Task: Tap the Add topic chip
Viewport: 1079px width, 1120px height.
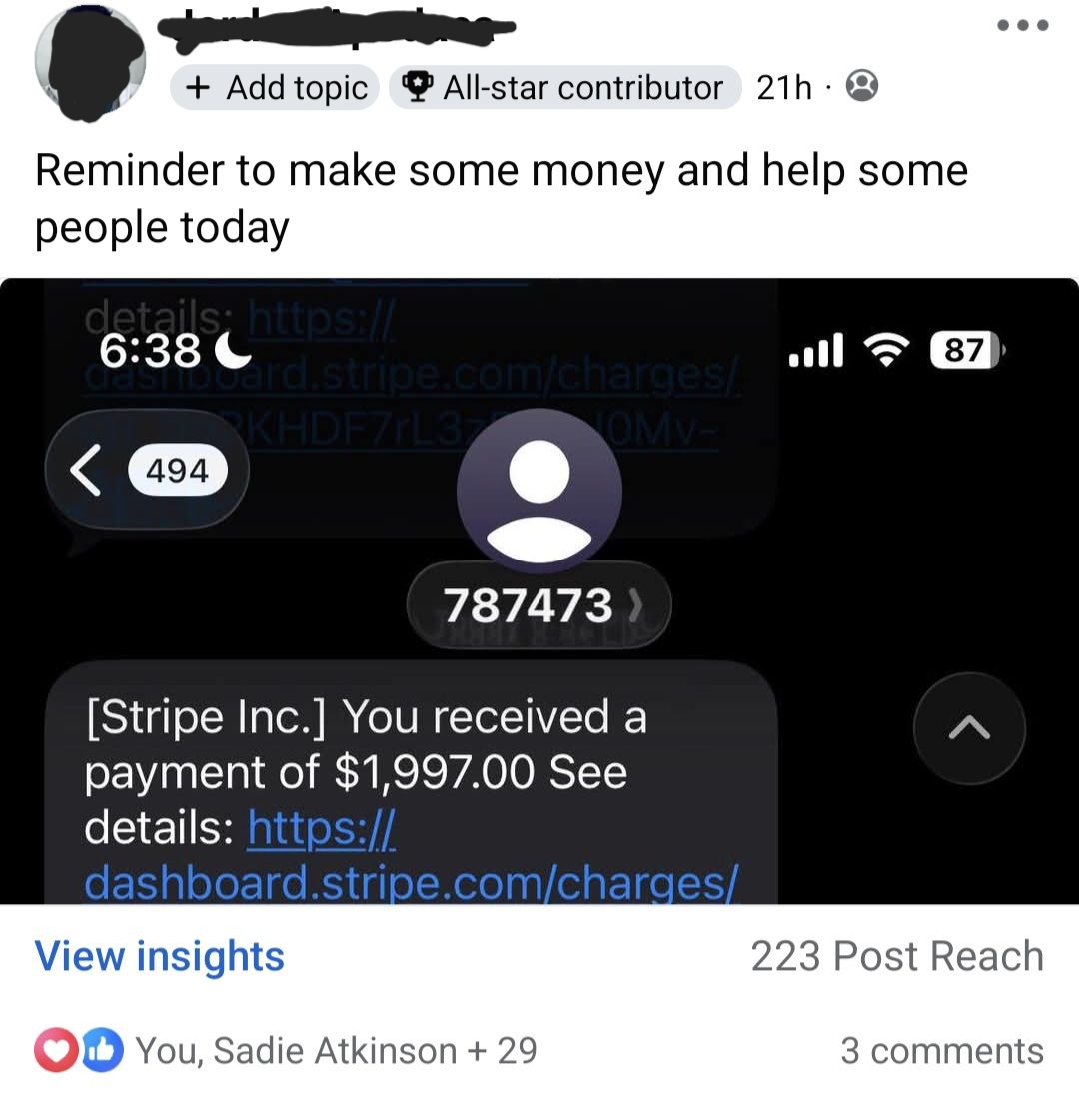Action: pyautogui.click(x=276, y=88)
